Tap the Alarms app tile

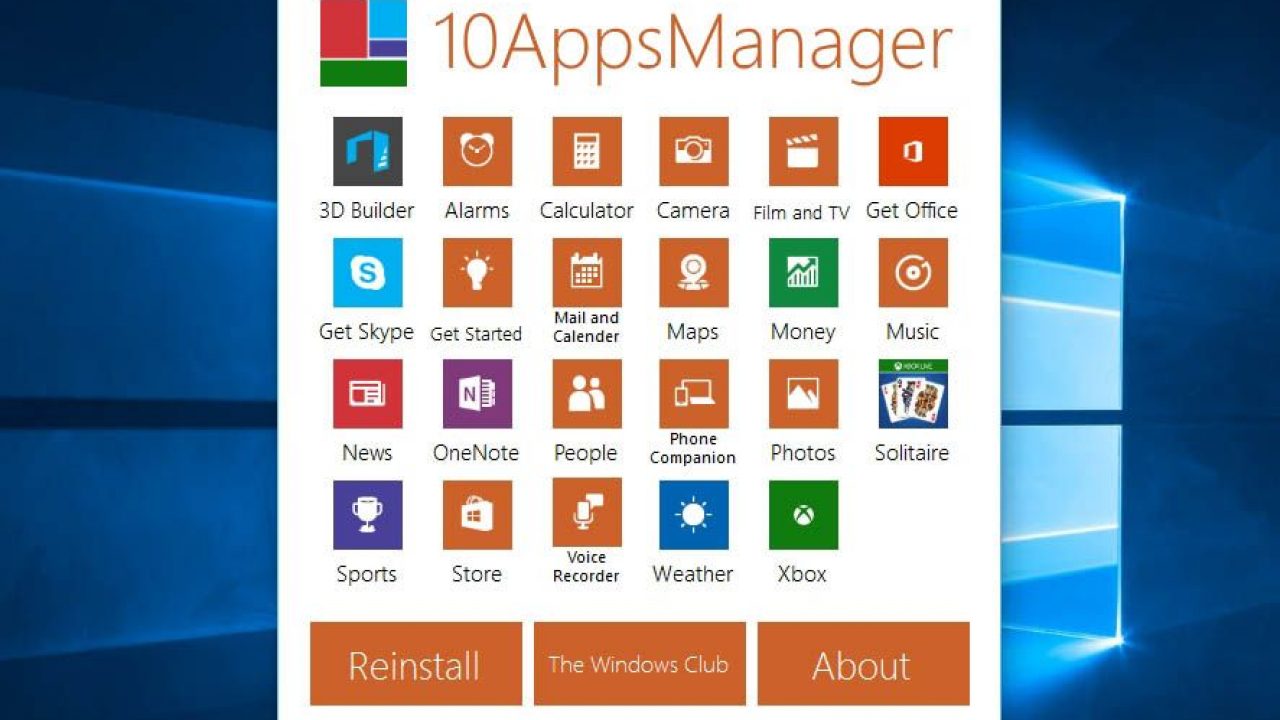pyautogui.click(x=477, y=152)
